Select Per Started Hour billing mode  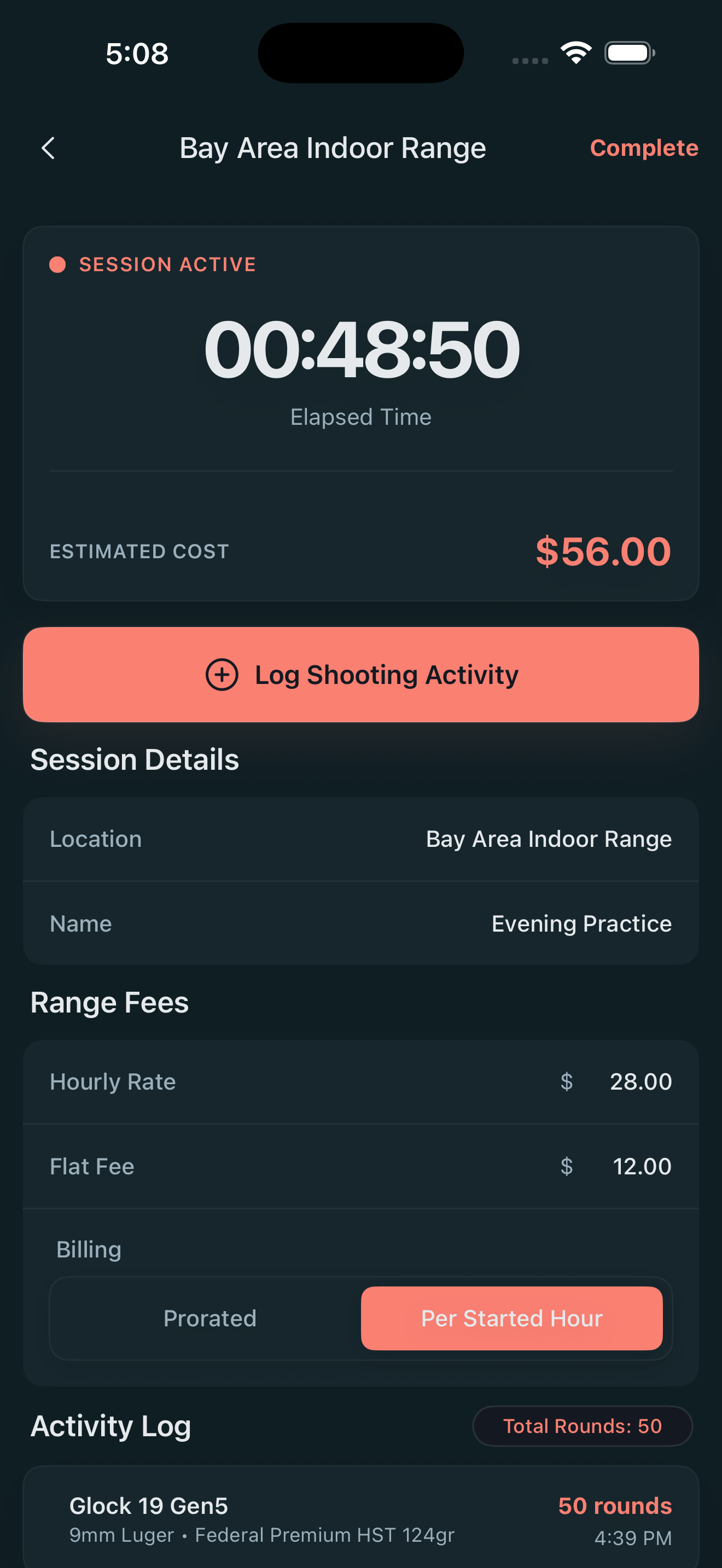click(512, 1318)
